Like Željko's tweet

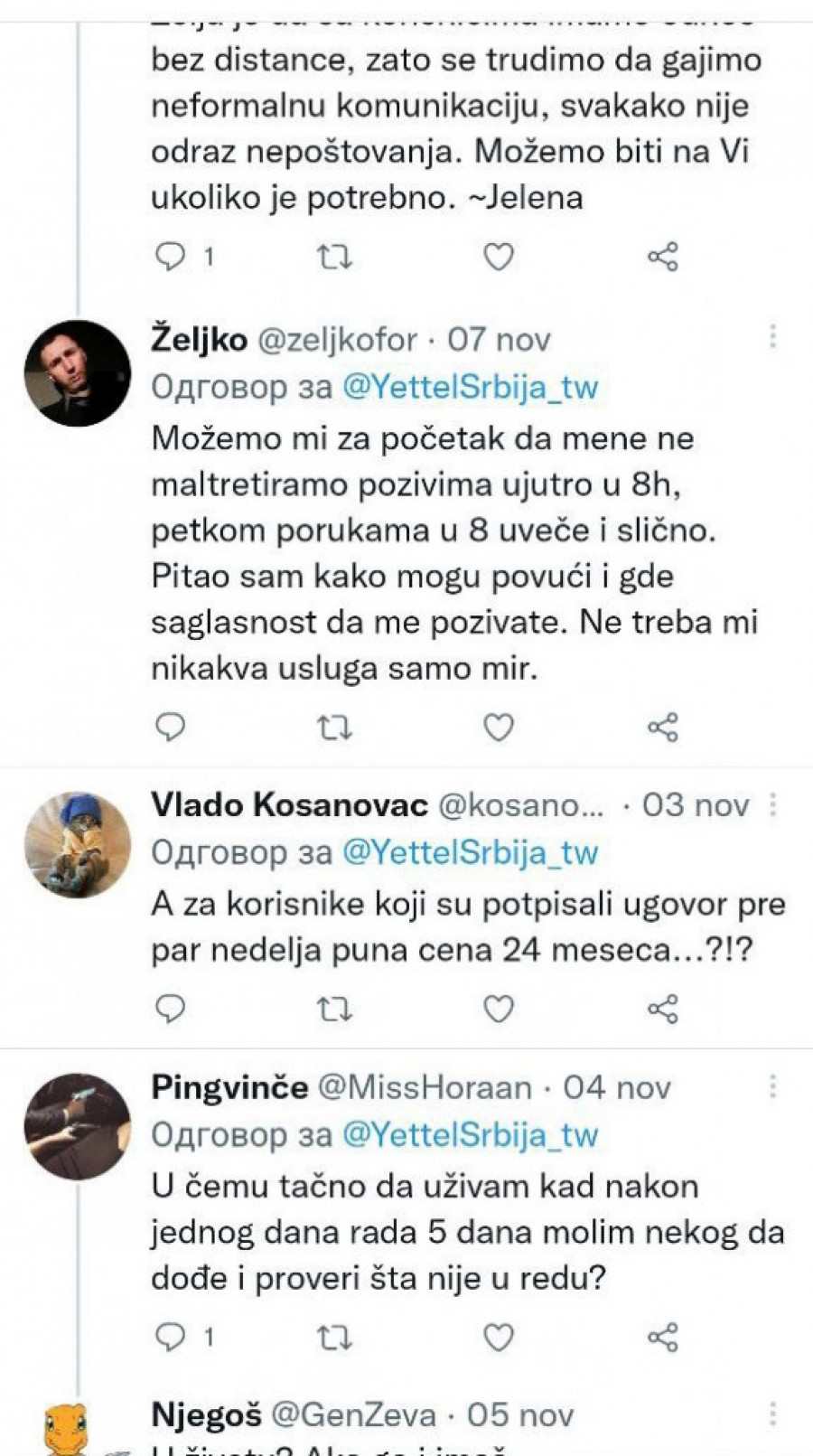tap(498, 727)
